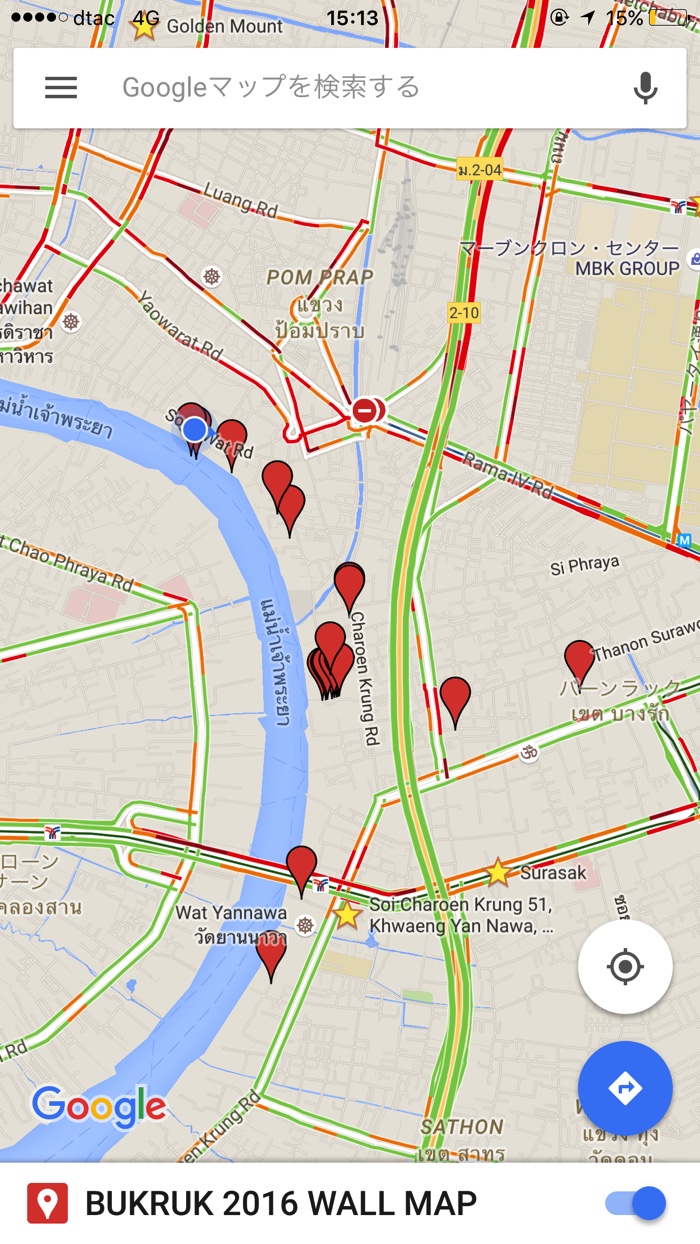
Task: Open the starred Soi Charoen Krung 51 place
Action: coord(347,914)
